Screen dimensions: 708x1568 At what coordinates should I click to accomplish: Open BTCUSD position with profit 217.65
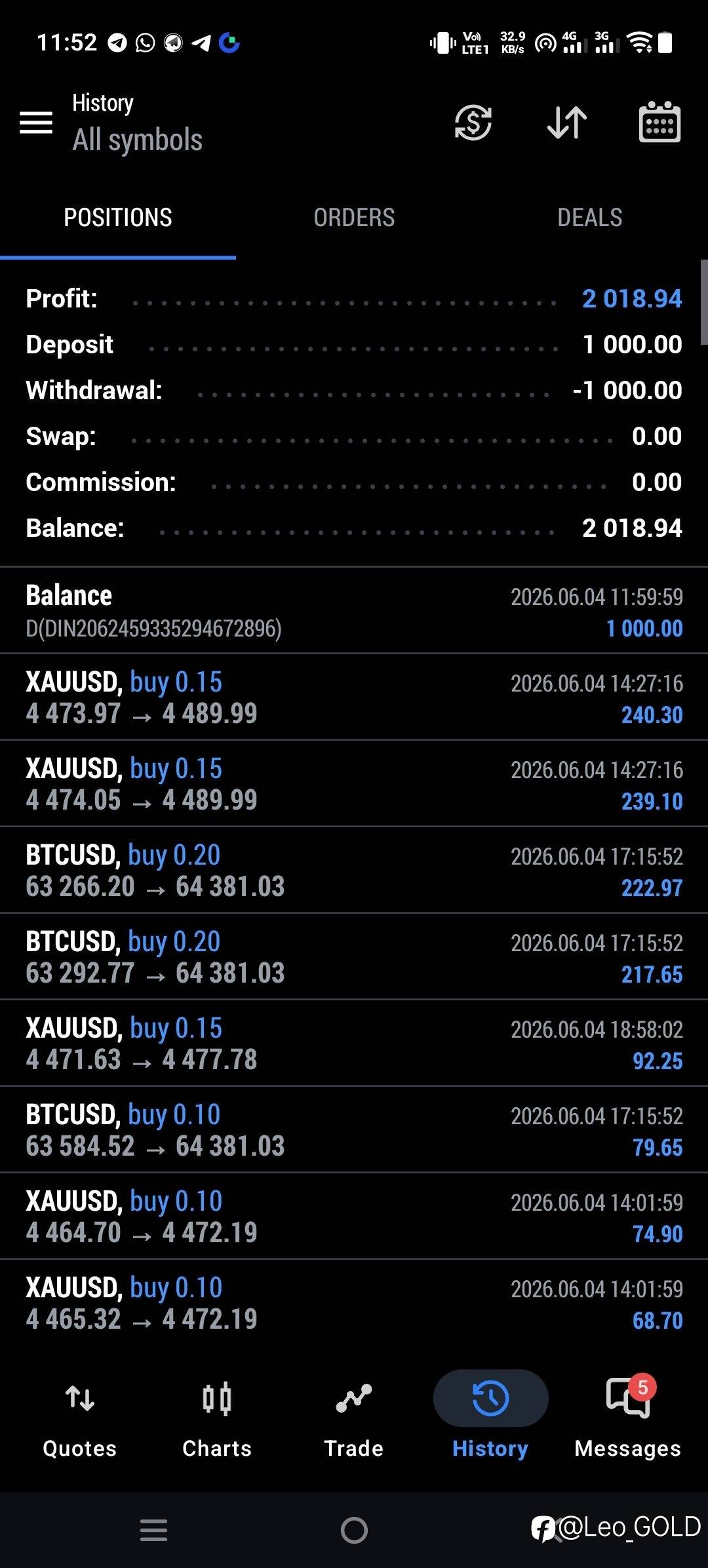[x=354, y=957]
